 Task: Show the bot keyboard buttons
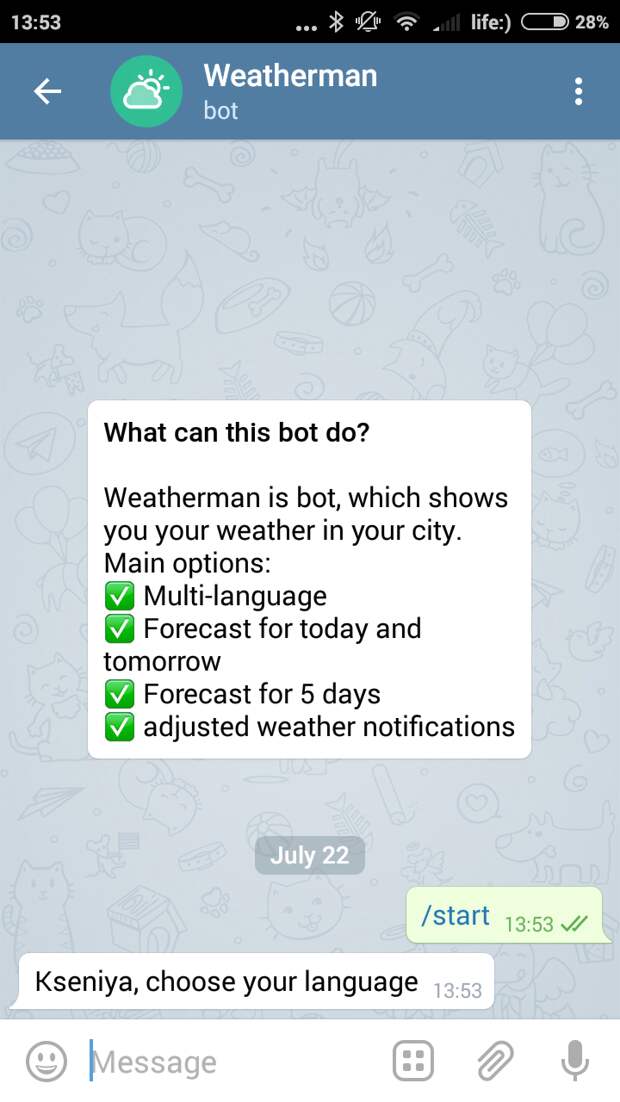click(x=413, y=1061)
